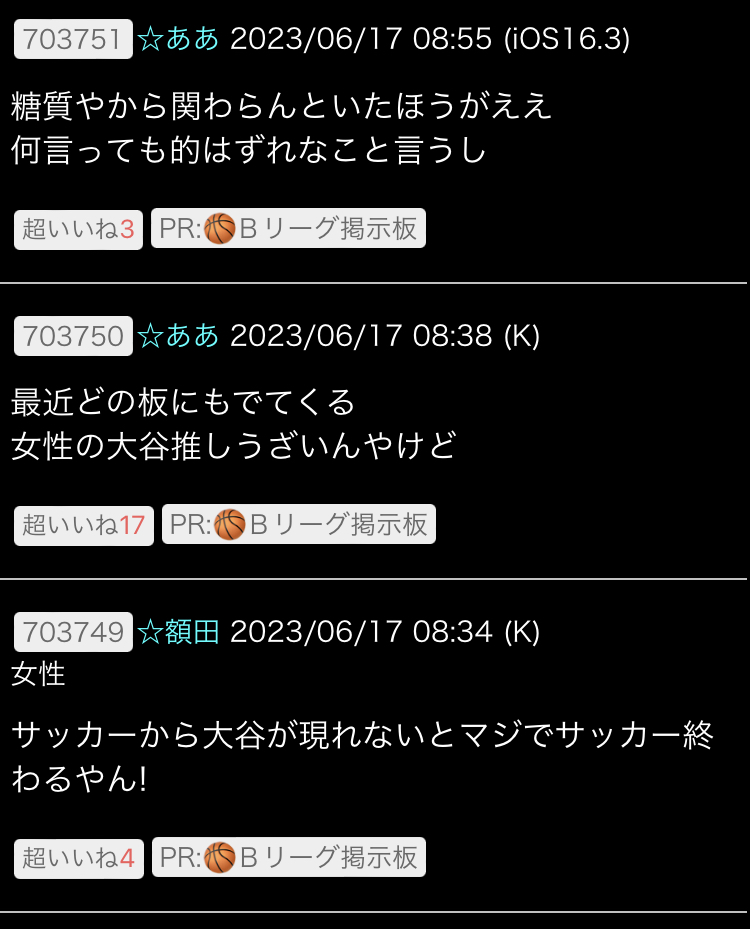Open PR Bリーグ掲示板 under post 703749
The image size is (750, 929).
pos(288,858)
